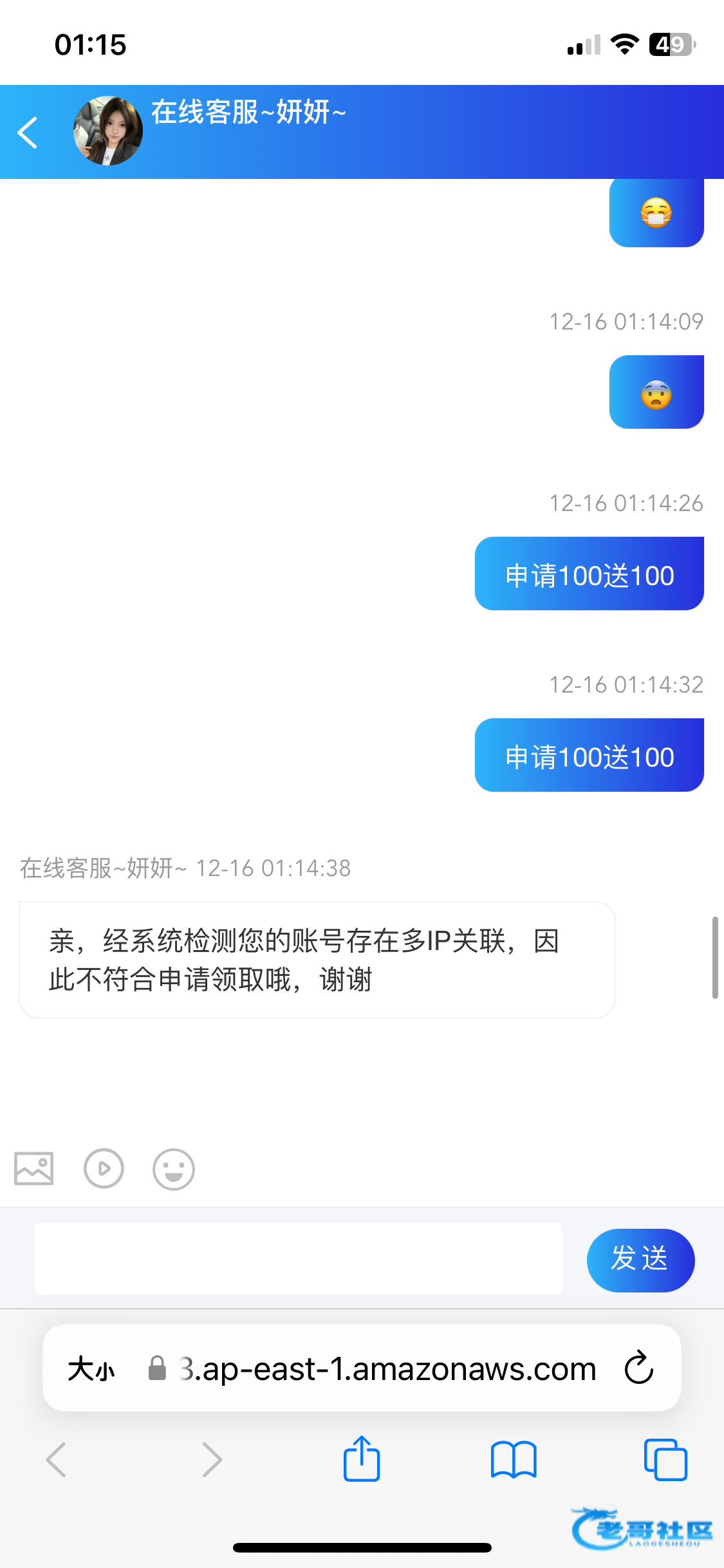Share this page via Safari share icon
Screen dimensions: 724x1568
[x=362, y=1459]
